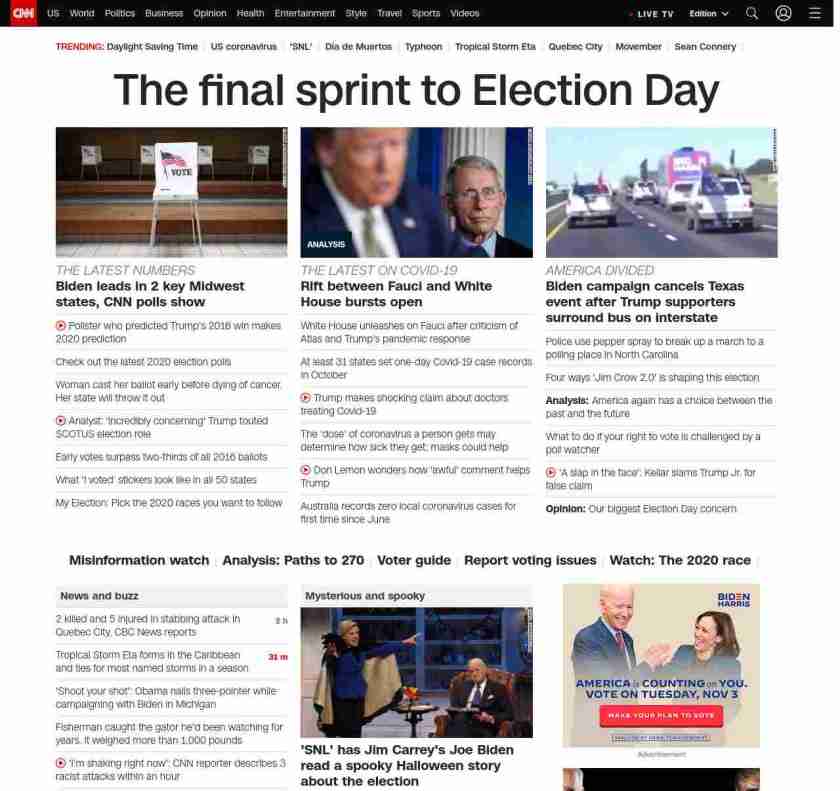Open 'Rift between Fauci and White House' story

point(396,294)
